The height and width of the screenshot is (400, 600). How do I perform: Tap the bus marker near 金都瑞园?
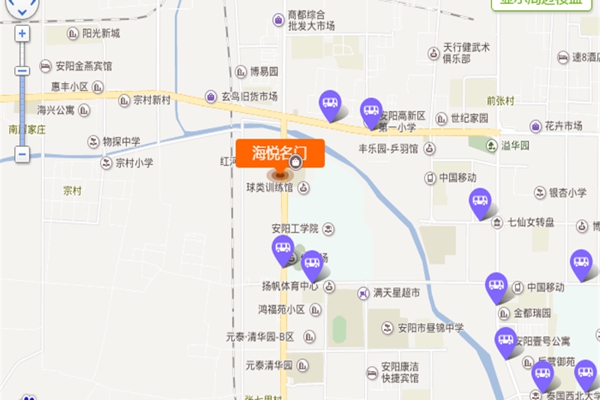click(x=497, y=287)
